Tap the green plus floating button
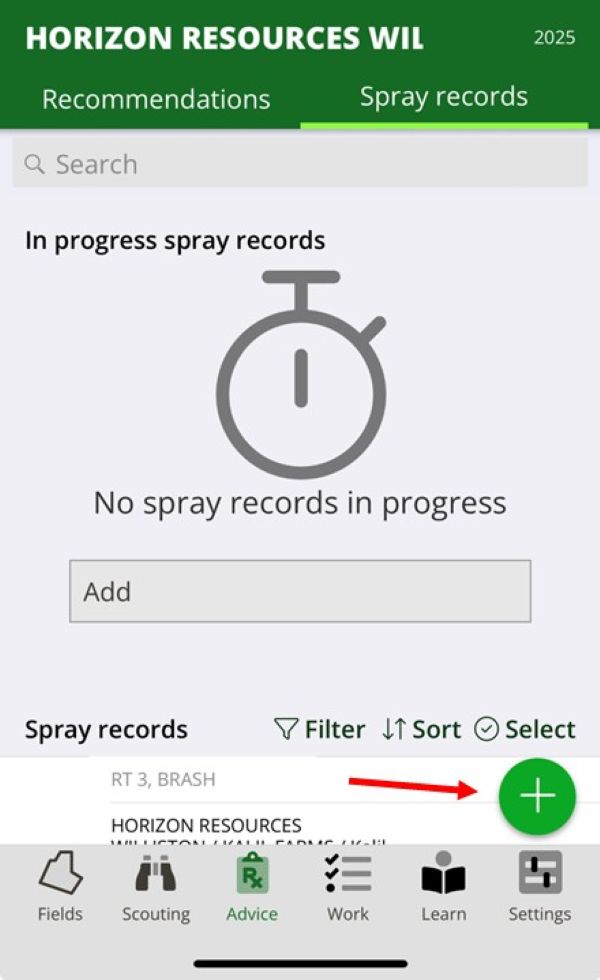This screenshot has width=600, height=980. pyautogui.click(x=537, y=796)
